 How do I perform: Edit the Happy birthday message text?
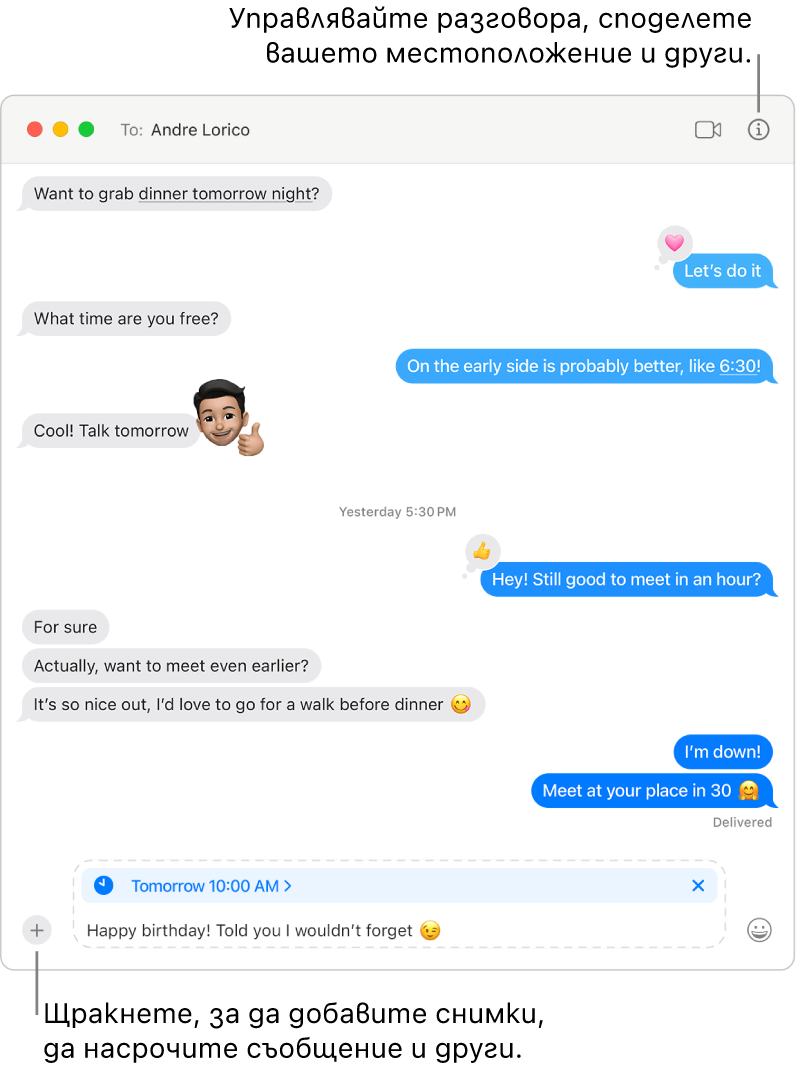(250, 931)
